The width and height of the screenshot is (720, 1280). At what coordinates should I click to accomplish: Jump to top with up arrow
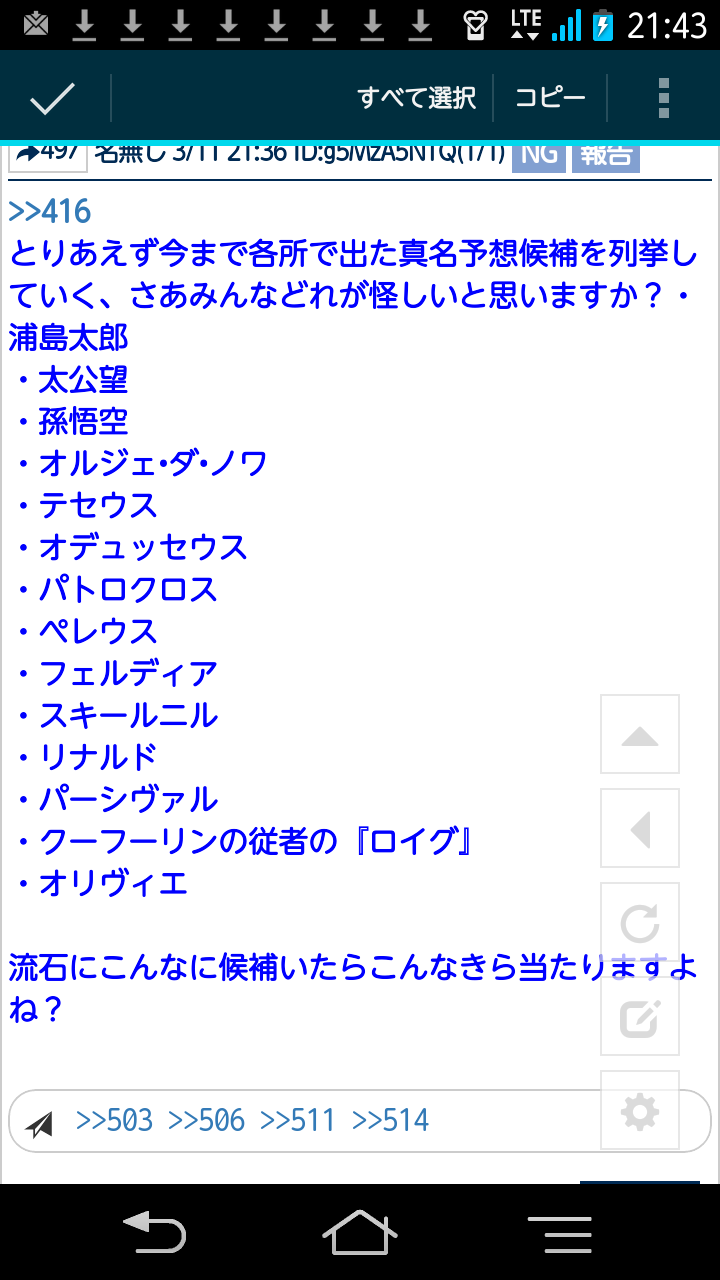tap(640, 735)
